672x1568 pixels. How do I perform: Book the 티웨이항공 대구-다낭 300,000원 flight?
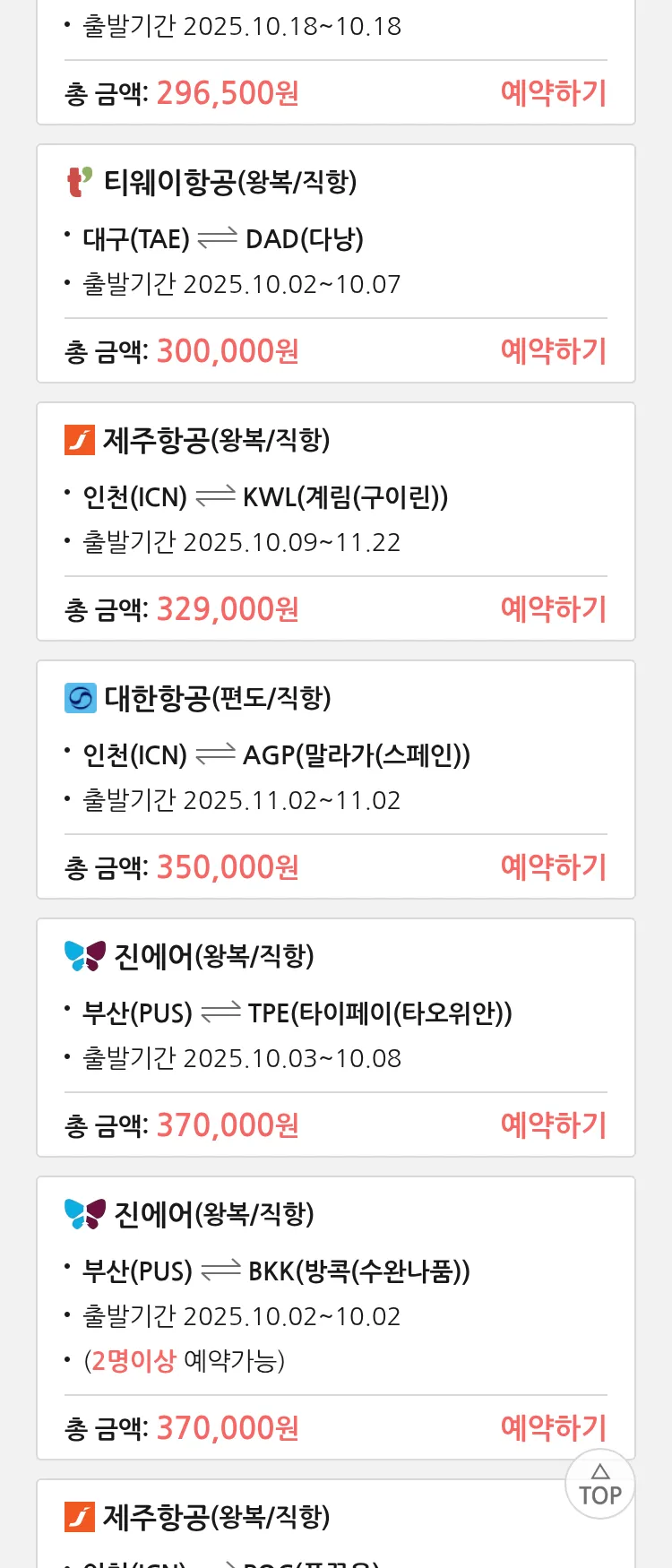tap(553, 351)
